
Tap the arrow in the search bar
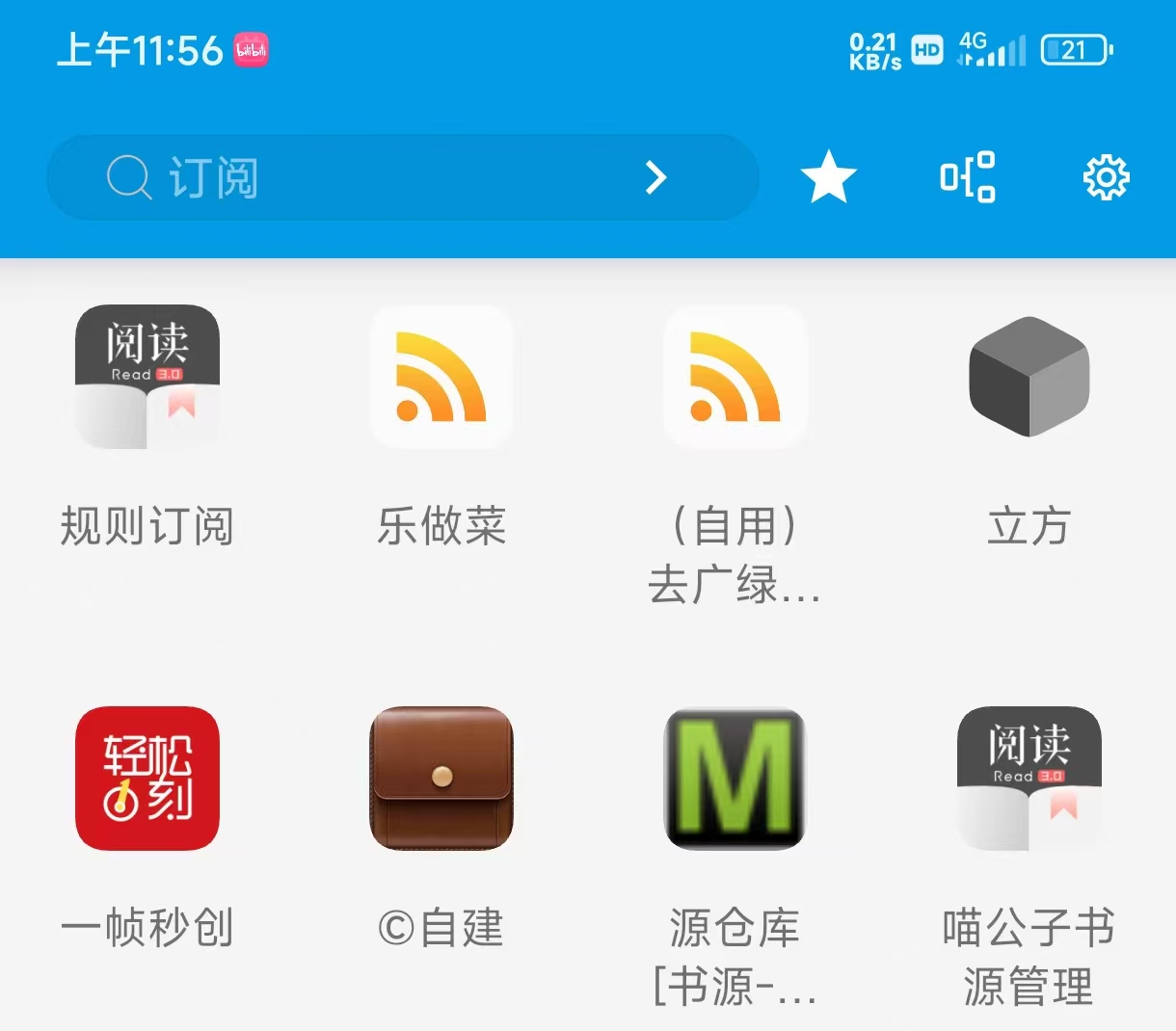coord(655,177)
